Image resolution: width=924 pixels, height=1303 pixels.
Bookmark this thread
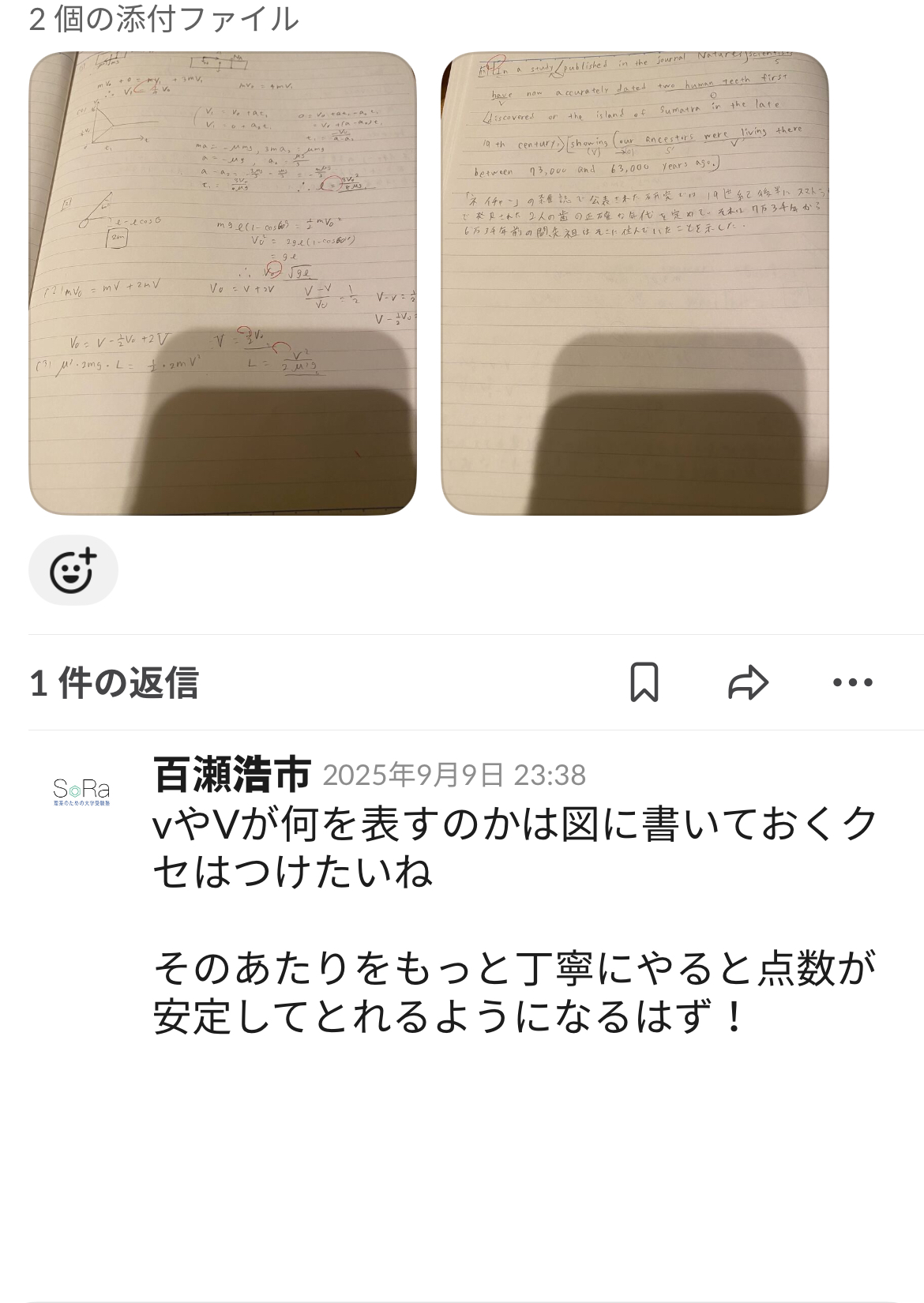[x=644, y=682]
